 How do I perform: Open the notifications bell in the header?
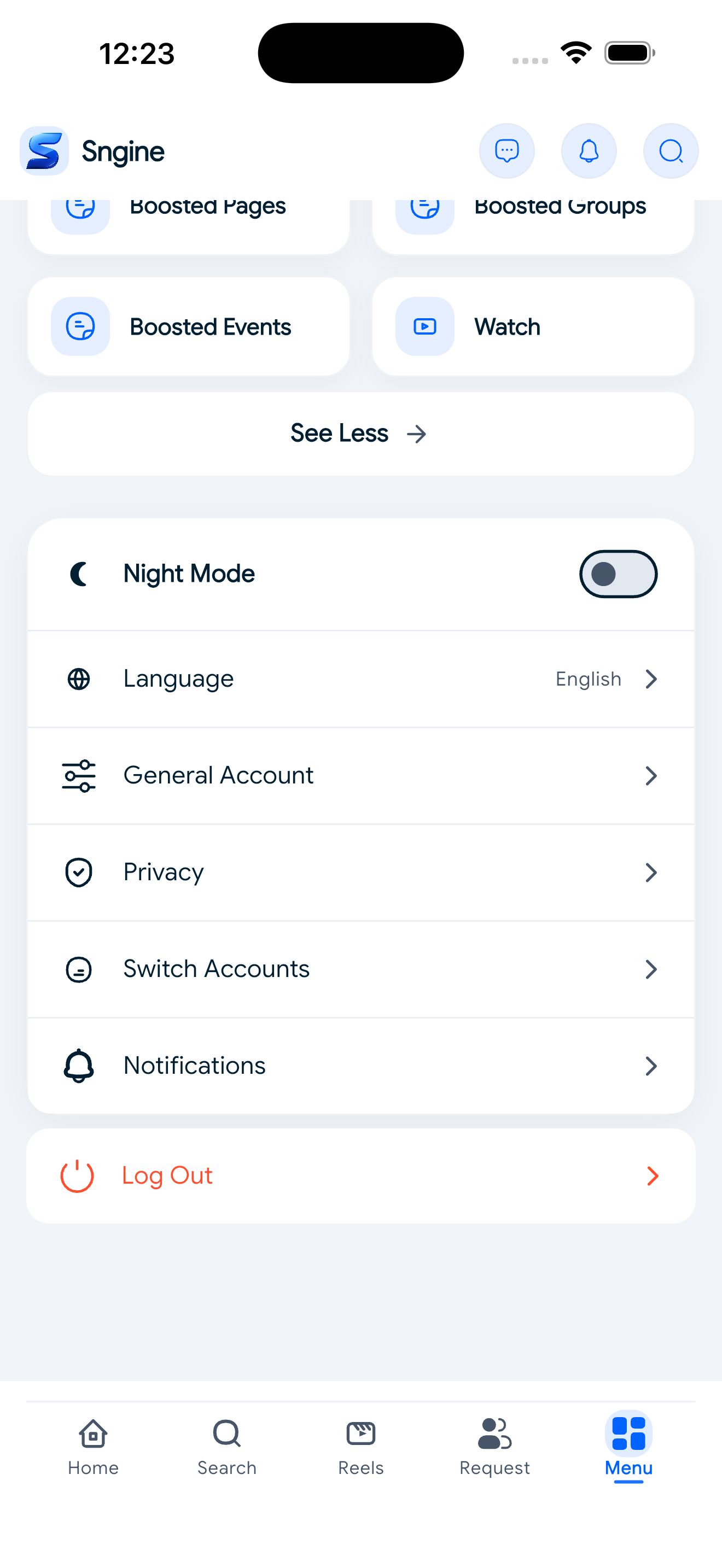coord(589,151)
